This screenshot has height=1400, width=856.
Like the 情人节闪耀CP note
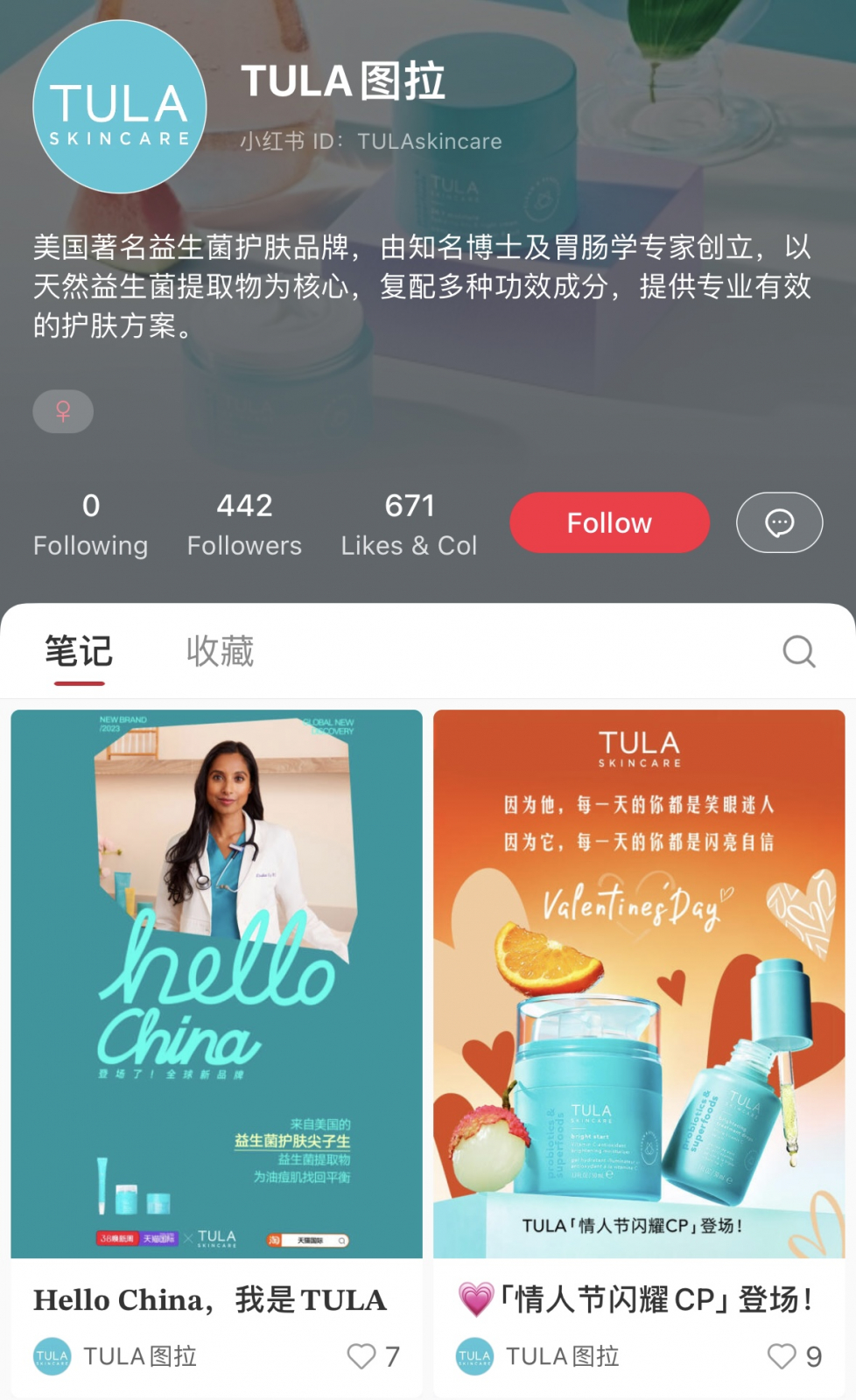tap(782, 1356)
